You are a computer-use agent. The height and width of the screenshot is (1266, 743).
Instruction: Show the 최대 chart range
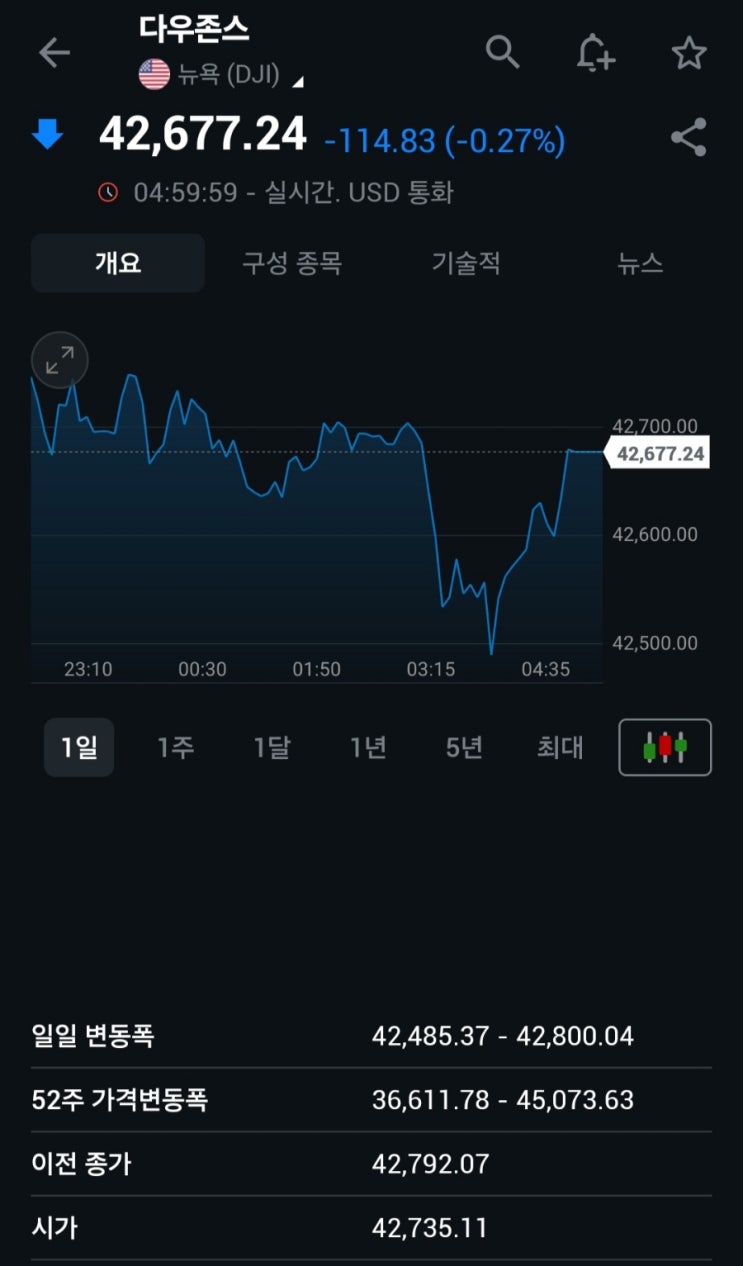pos(560,747)
